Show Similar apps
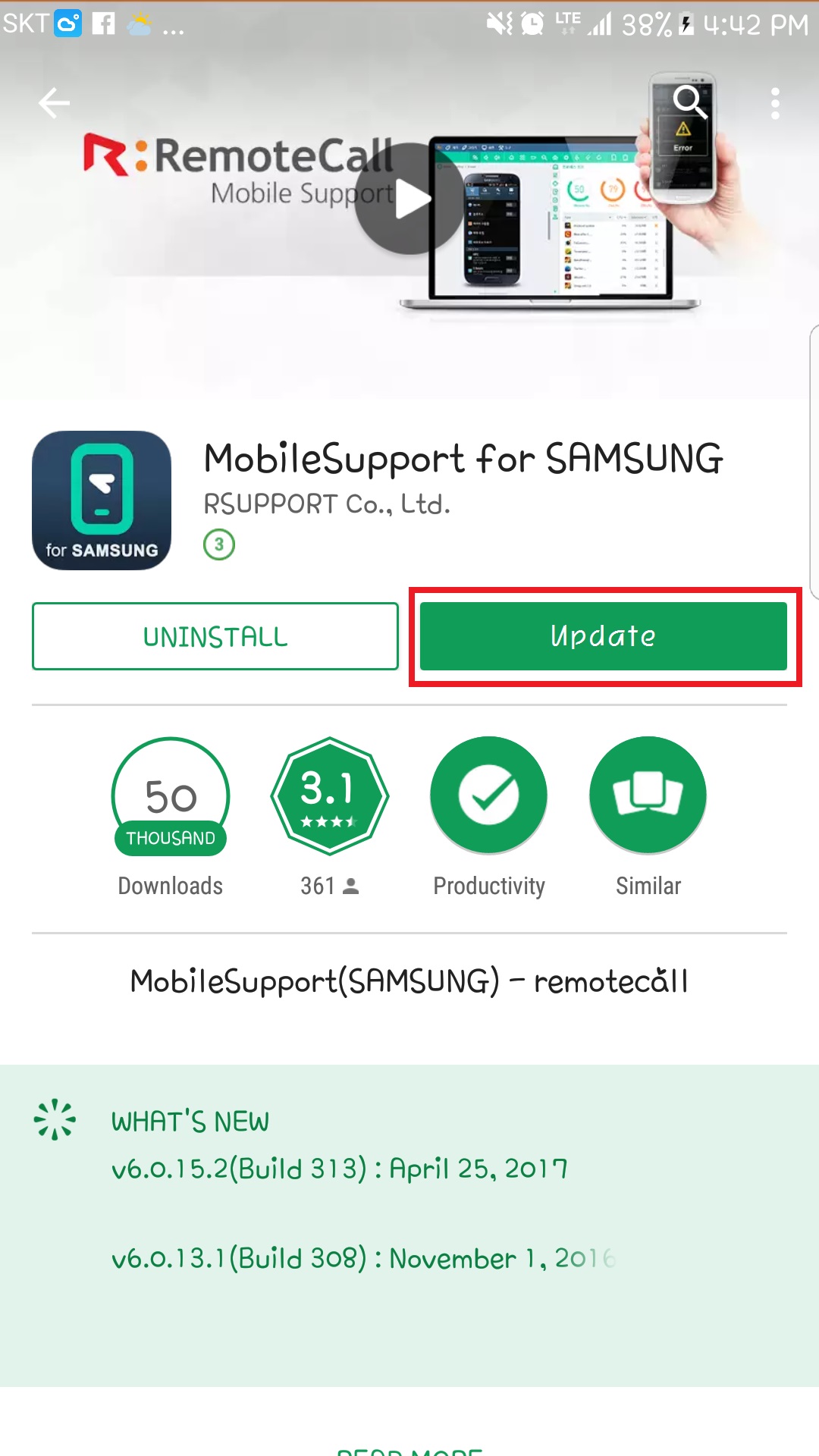Image resolution: width=819 pixels, height=1456 pixels. click(648, 817)
